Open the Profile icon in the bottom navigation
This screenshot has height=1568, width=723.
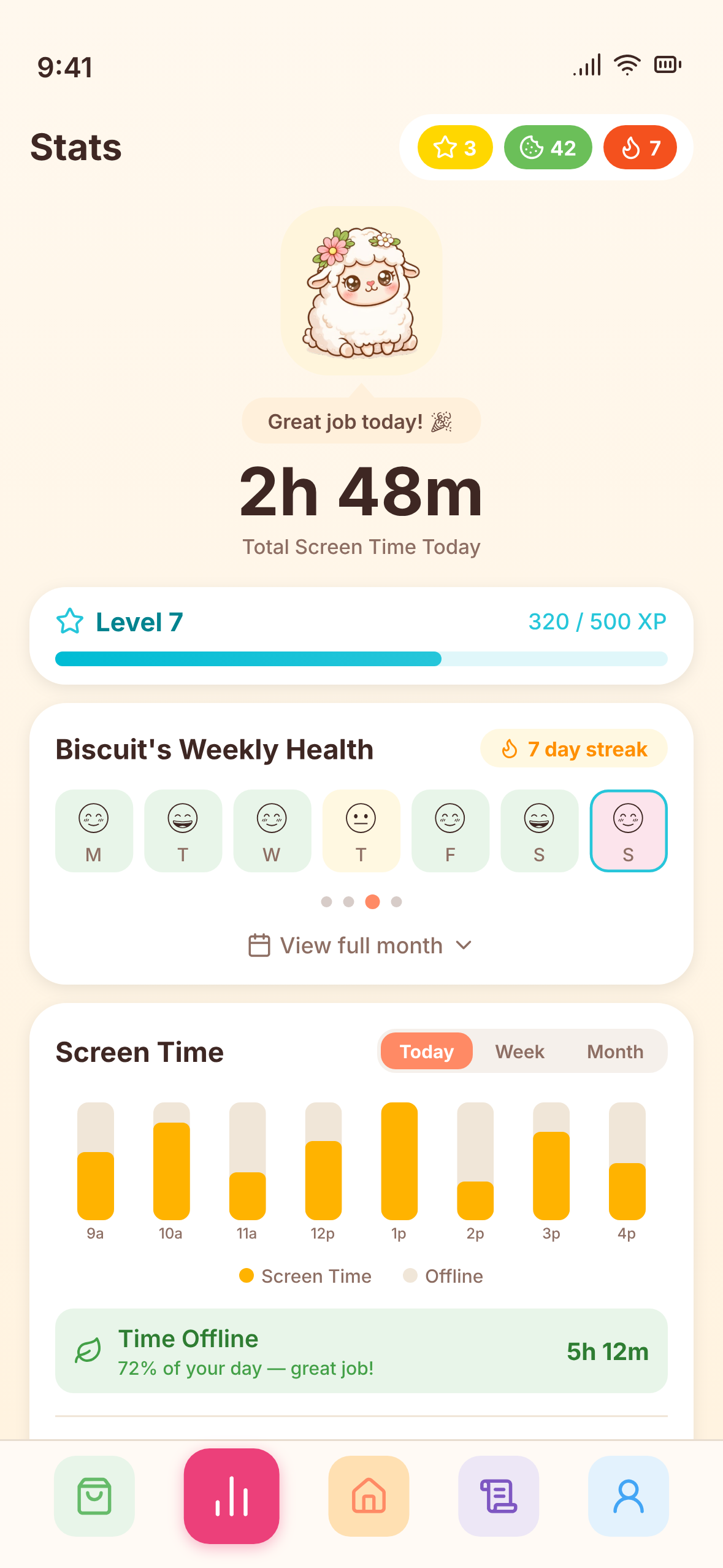pos(629,1497)
